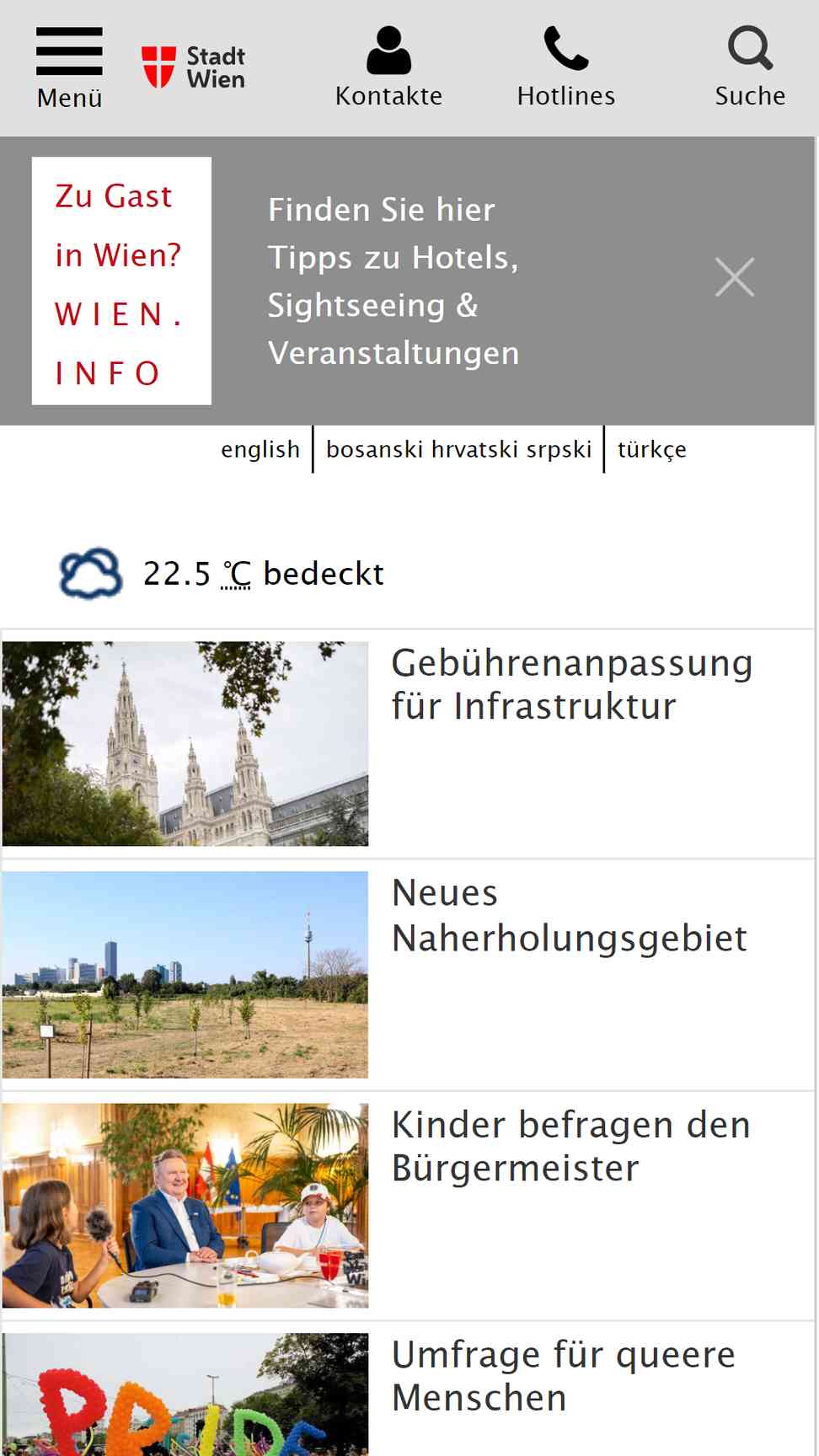Viewport: 819px width, 1456px height.
Task: Open Gebührenanpassung für Infrastruktur article
Action: pos(408,744)
